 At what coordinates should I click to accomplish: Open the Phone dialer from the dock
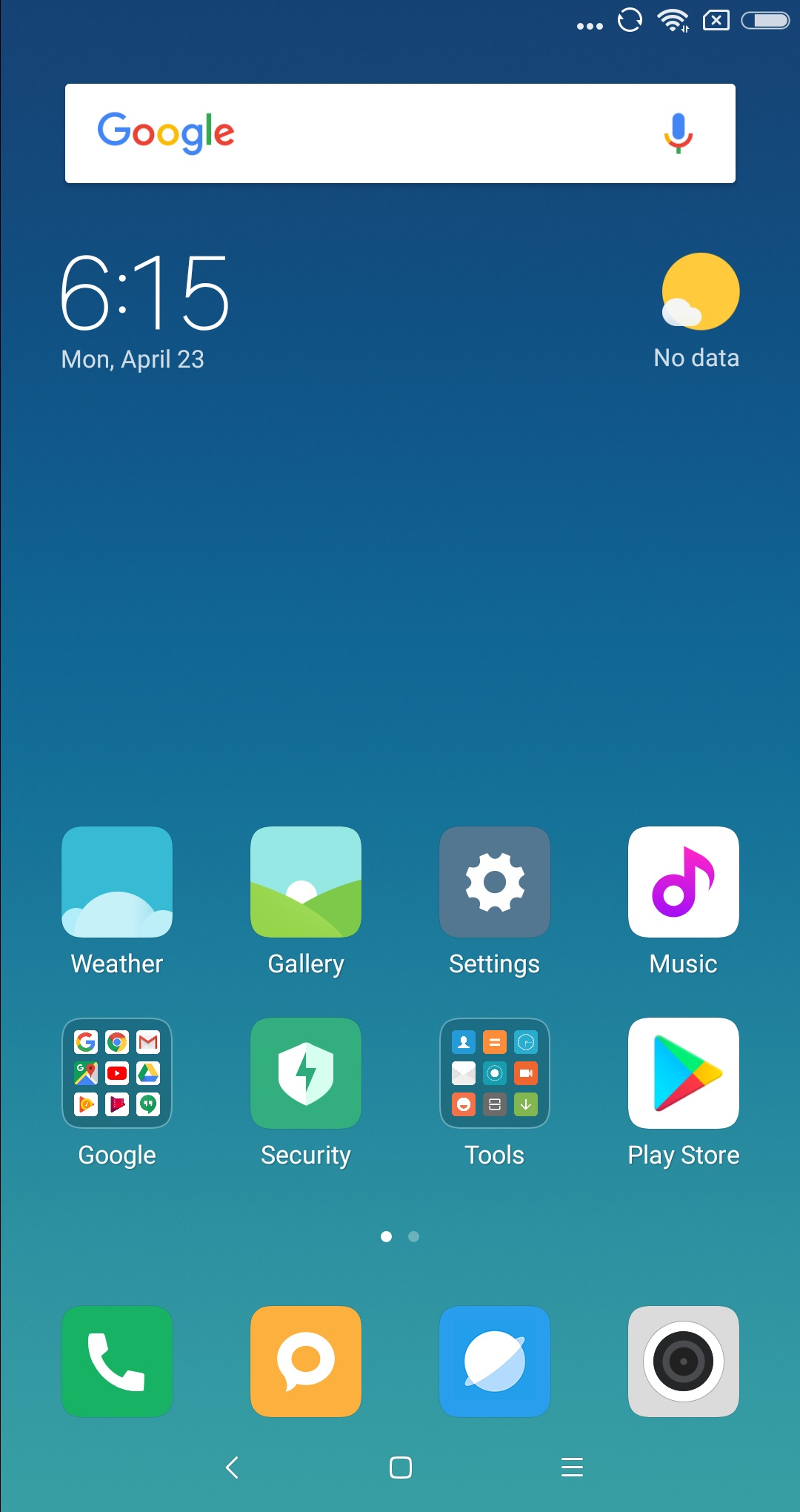pyautogui.click(x=117, y=1362)
